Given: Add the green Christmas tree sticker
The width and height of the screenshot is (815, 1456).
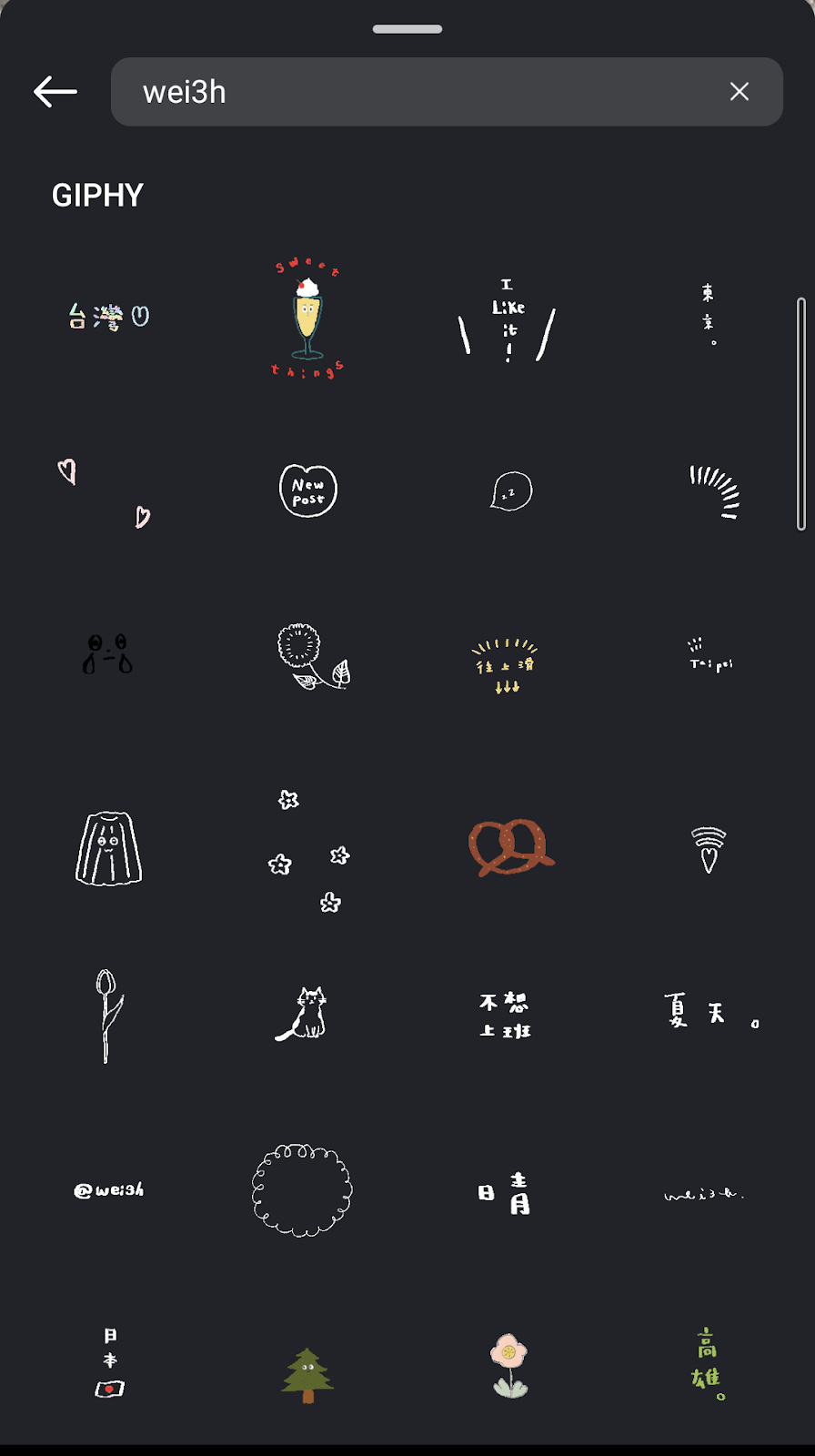Looking at the screenshot, I should tap(307, 1375).
